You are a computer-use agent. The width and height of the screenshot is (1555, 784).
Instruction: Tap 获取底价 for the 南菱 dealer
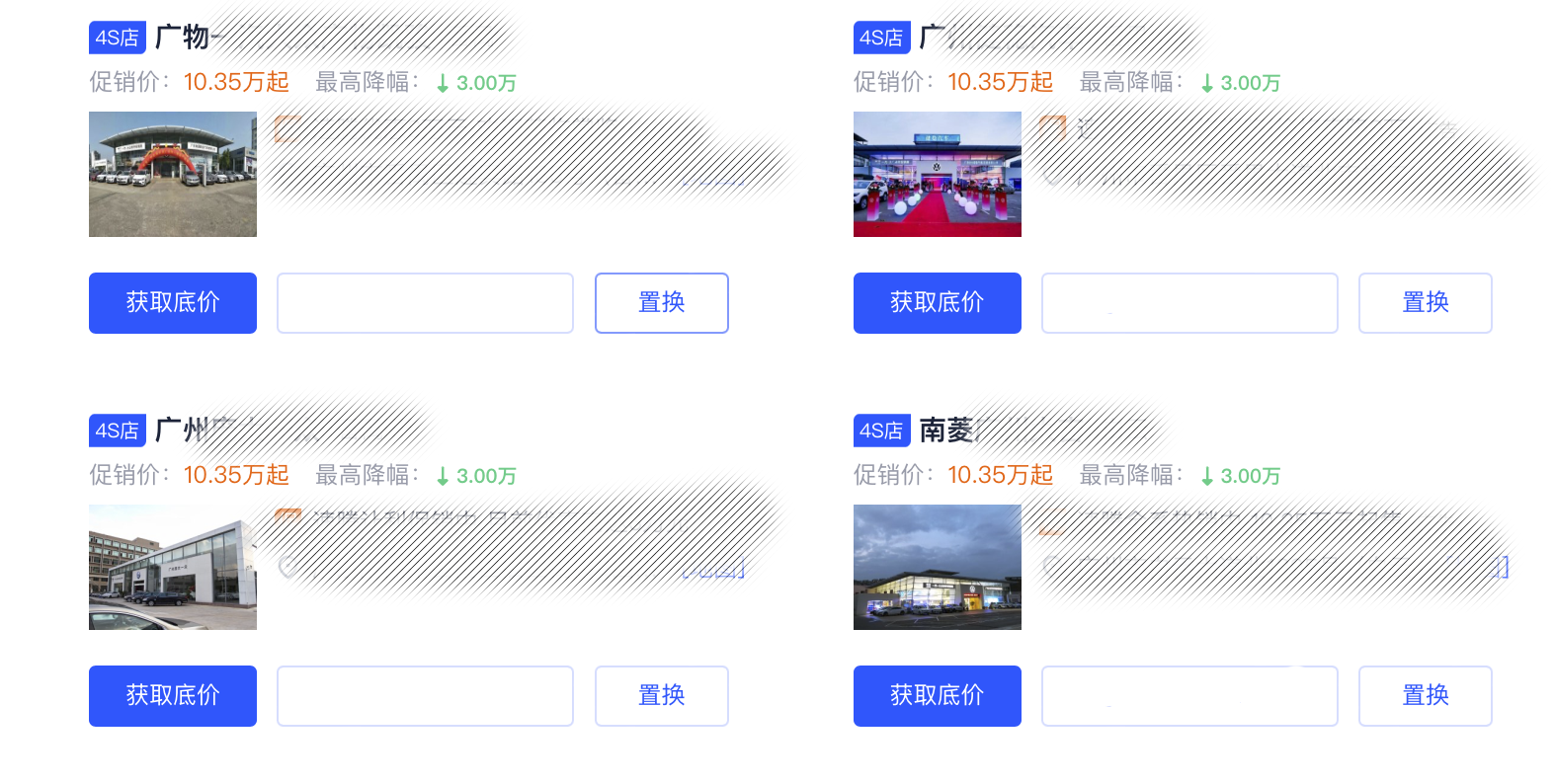click(937, 696)
